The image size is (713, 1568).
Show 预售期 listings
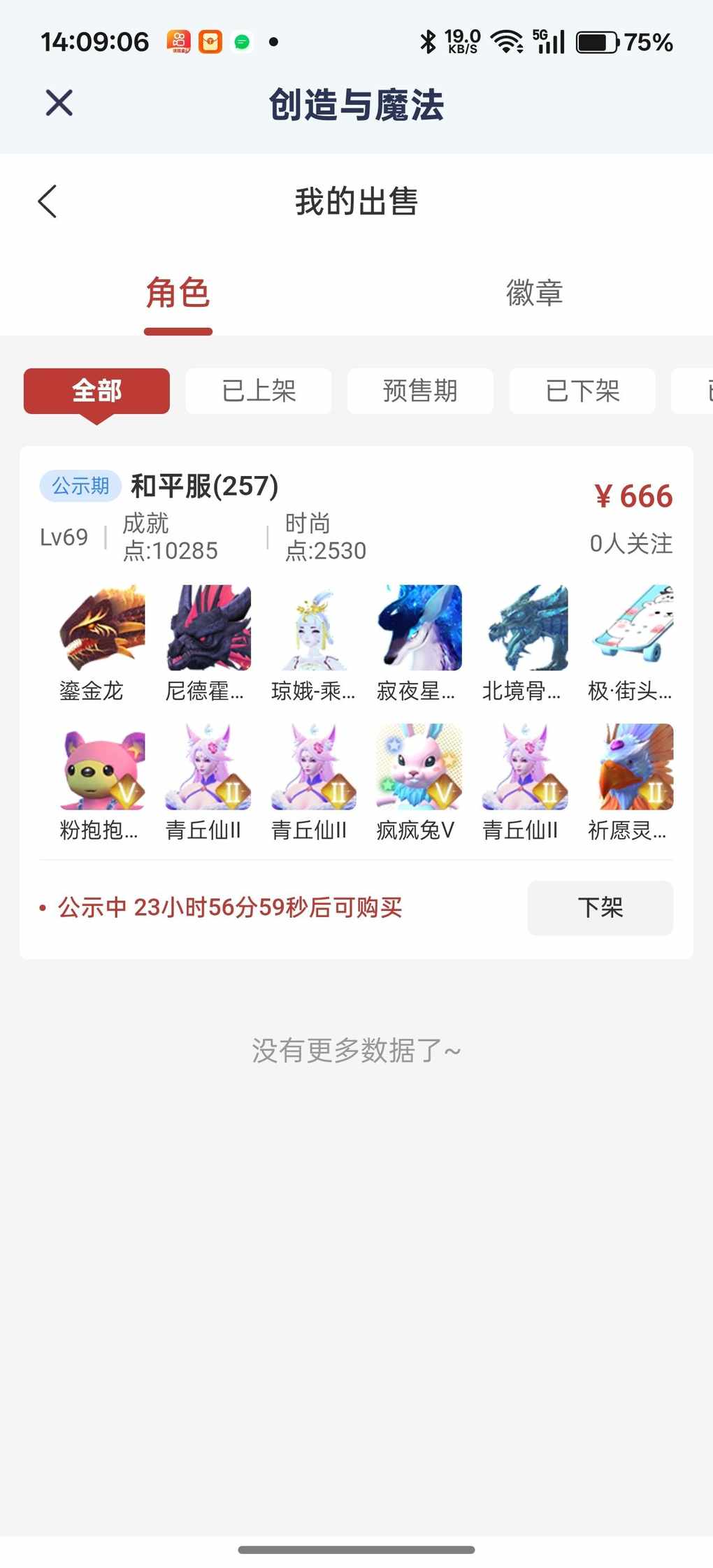coord(420,391)
